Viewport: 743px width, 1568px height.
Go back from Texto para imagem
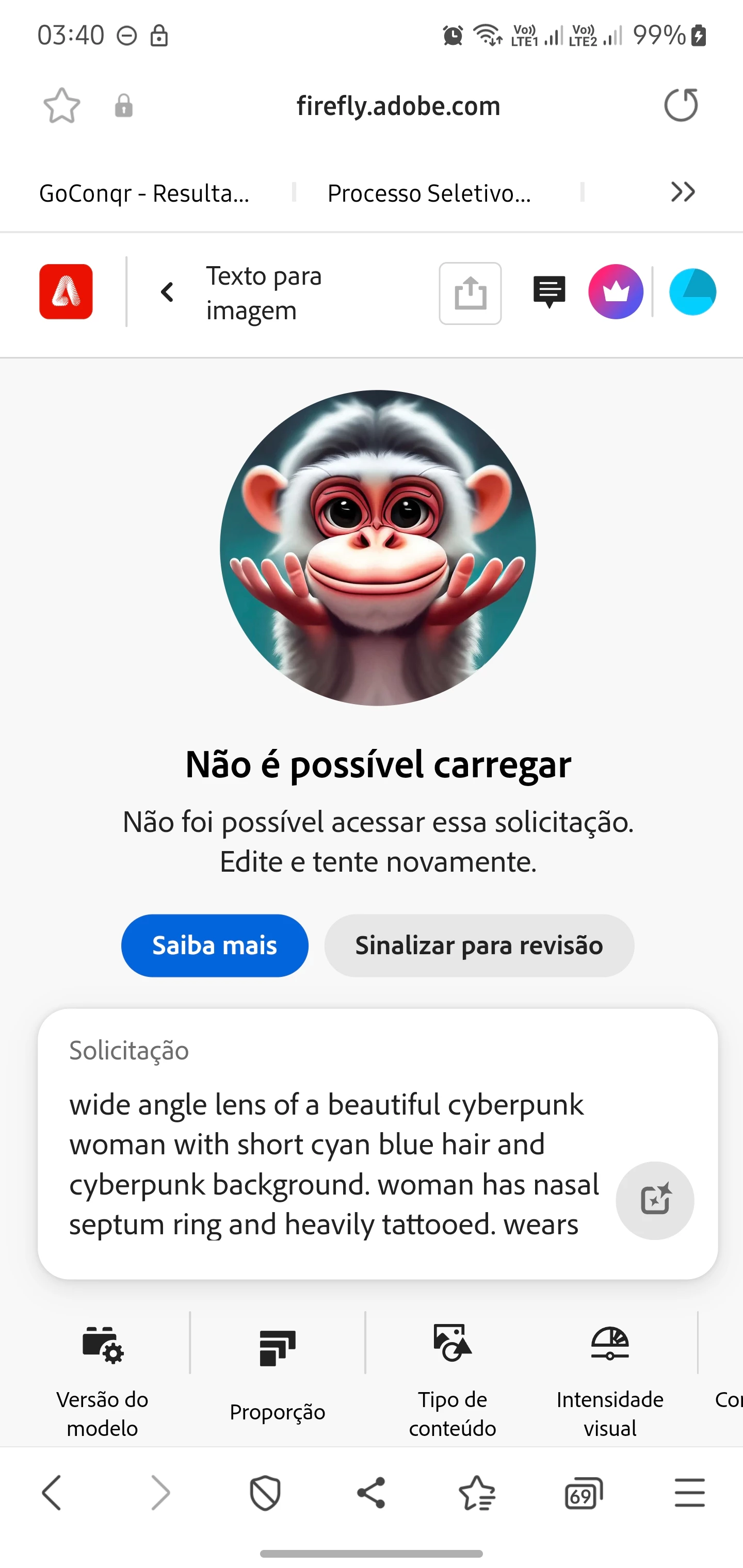[x=168, y=292]
